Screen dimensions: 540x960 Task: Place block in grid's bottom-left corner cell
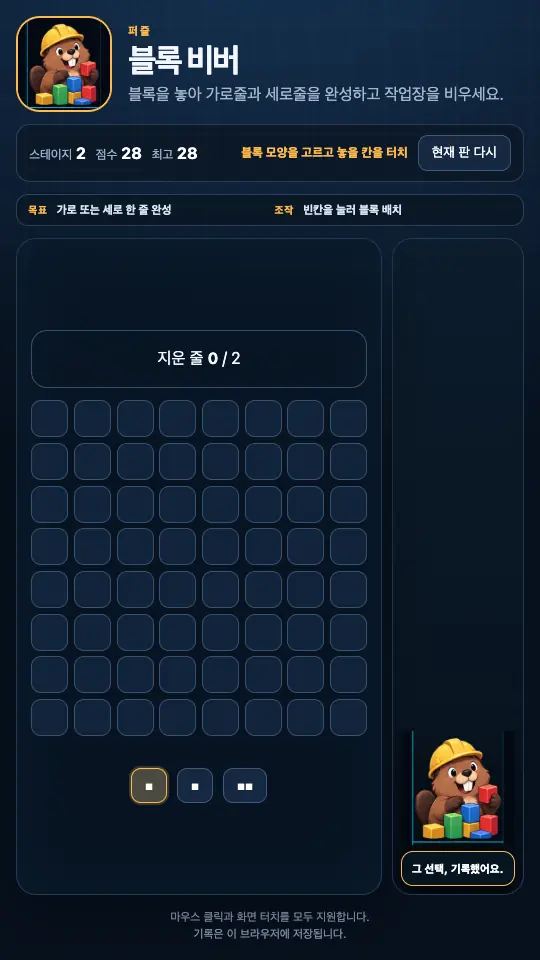coord(50,718)
